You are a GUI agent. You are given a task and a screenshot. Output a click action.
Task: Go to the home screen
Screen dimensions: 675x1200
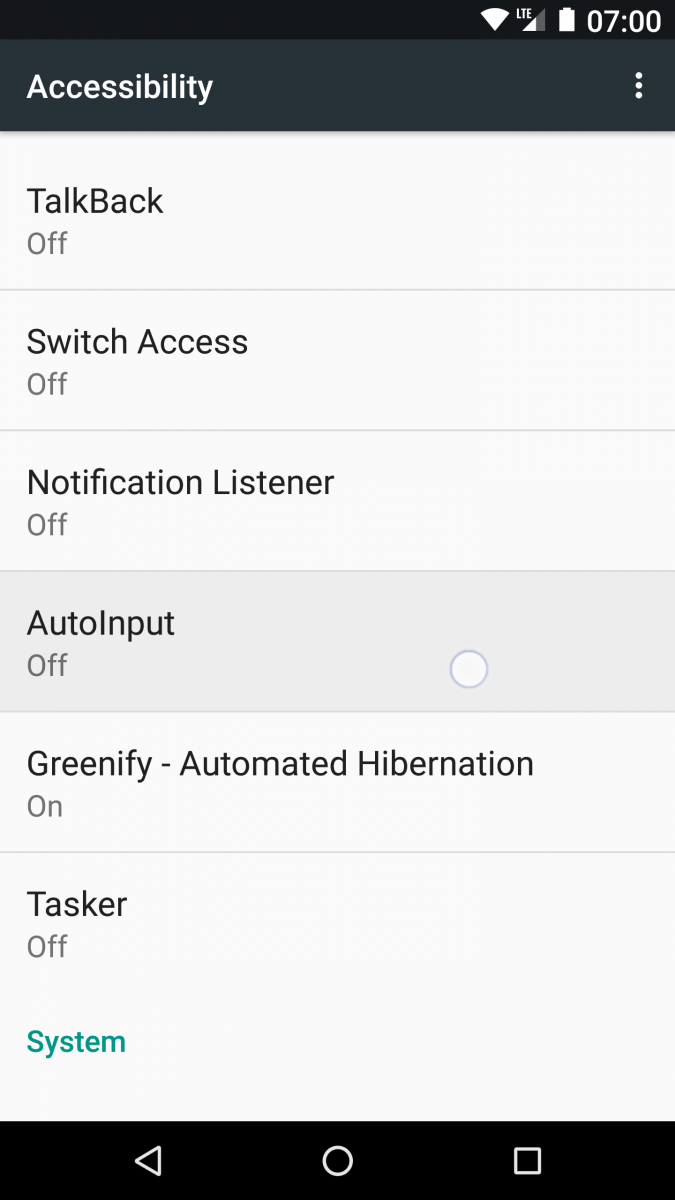[x=338, y=1160]
